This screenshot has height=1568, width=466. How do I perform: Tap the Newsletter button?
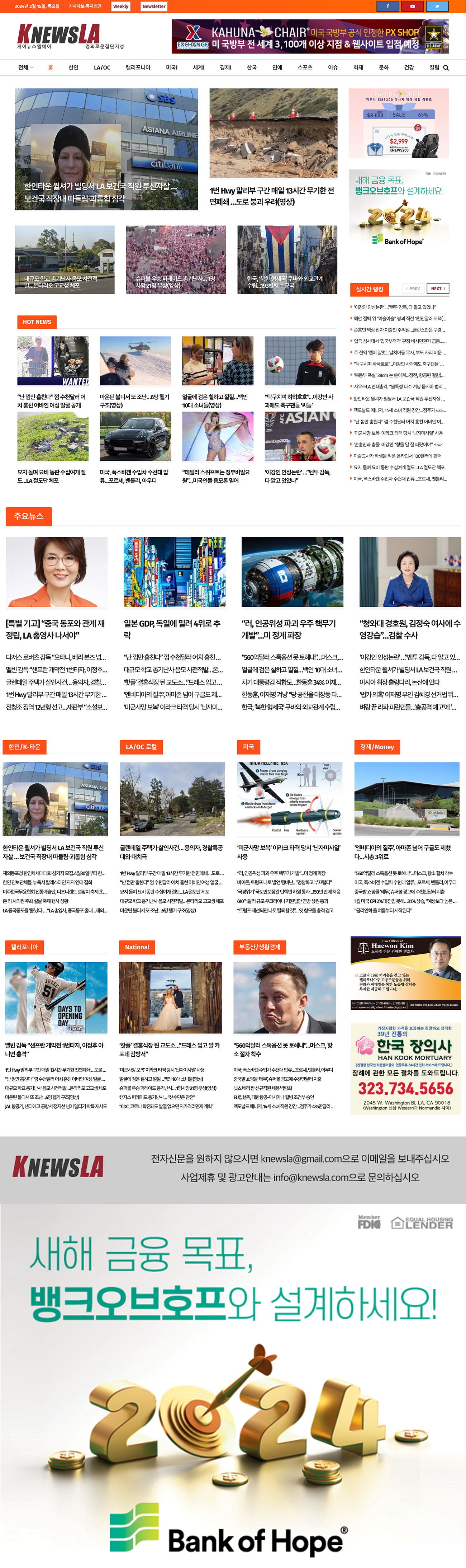pyautogui.click(x=154, y=6)
